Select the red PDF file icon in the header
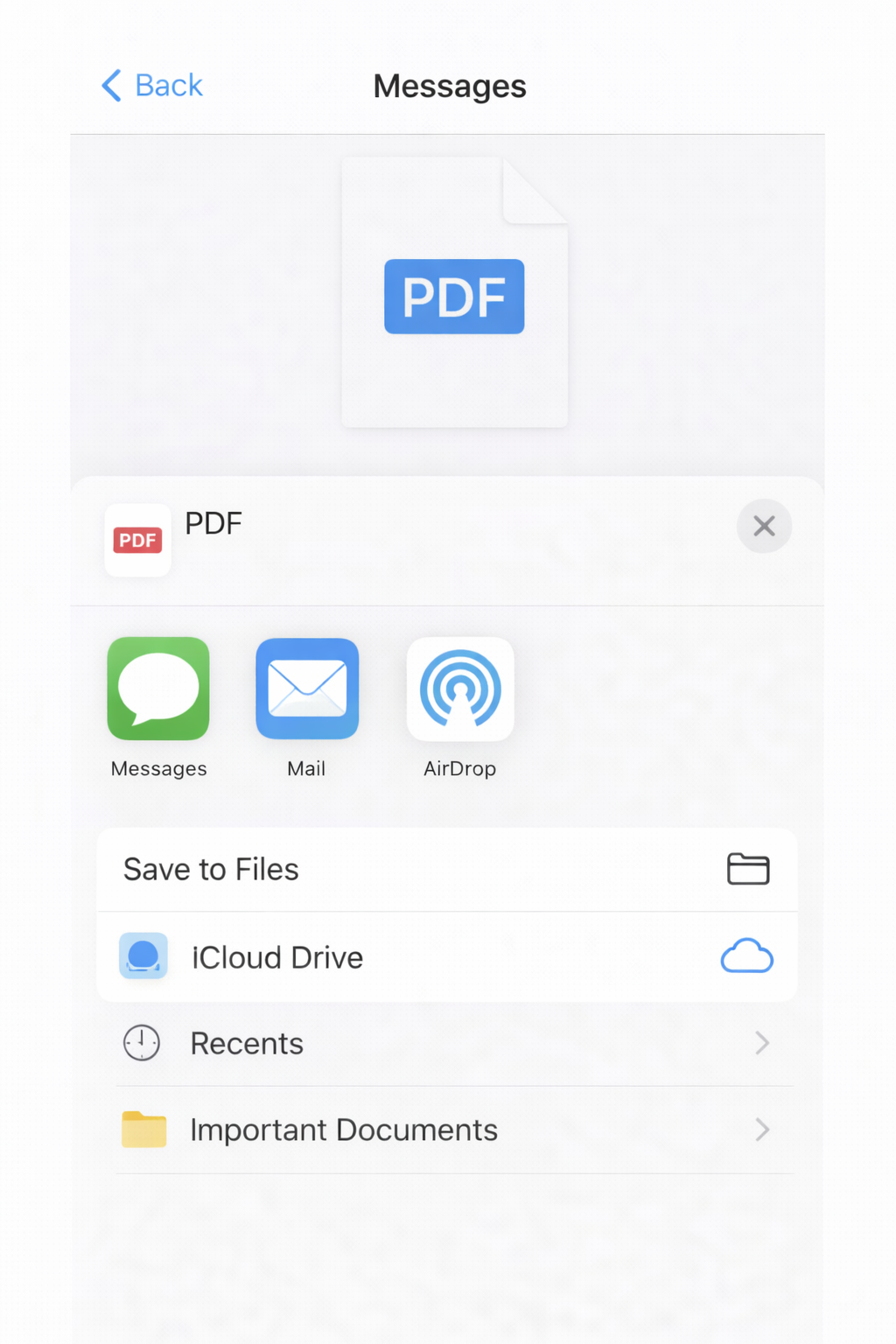Image resolution: width=896 pixels, height=1344 pixels. click(x=137, y=540)
